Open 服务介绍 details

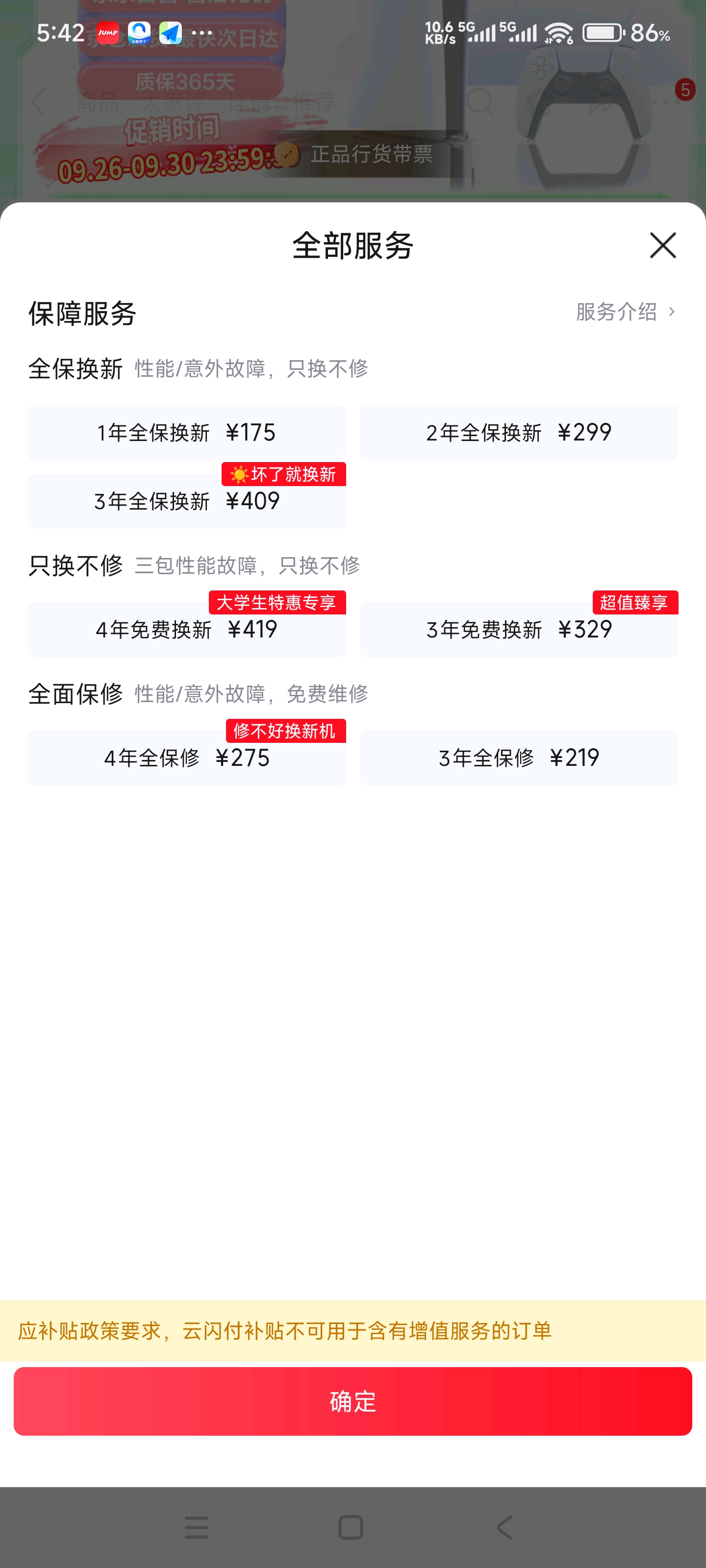click(x=626, y=312)
